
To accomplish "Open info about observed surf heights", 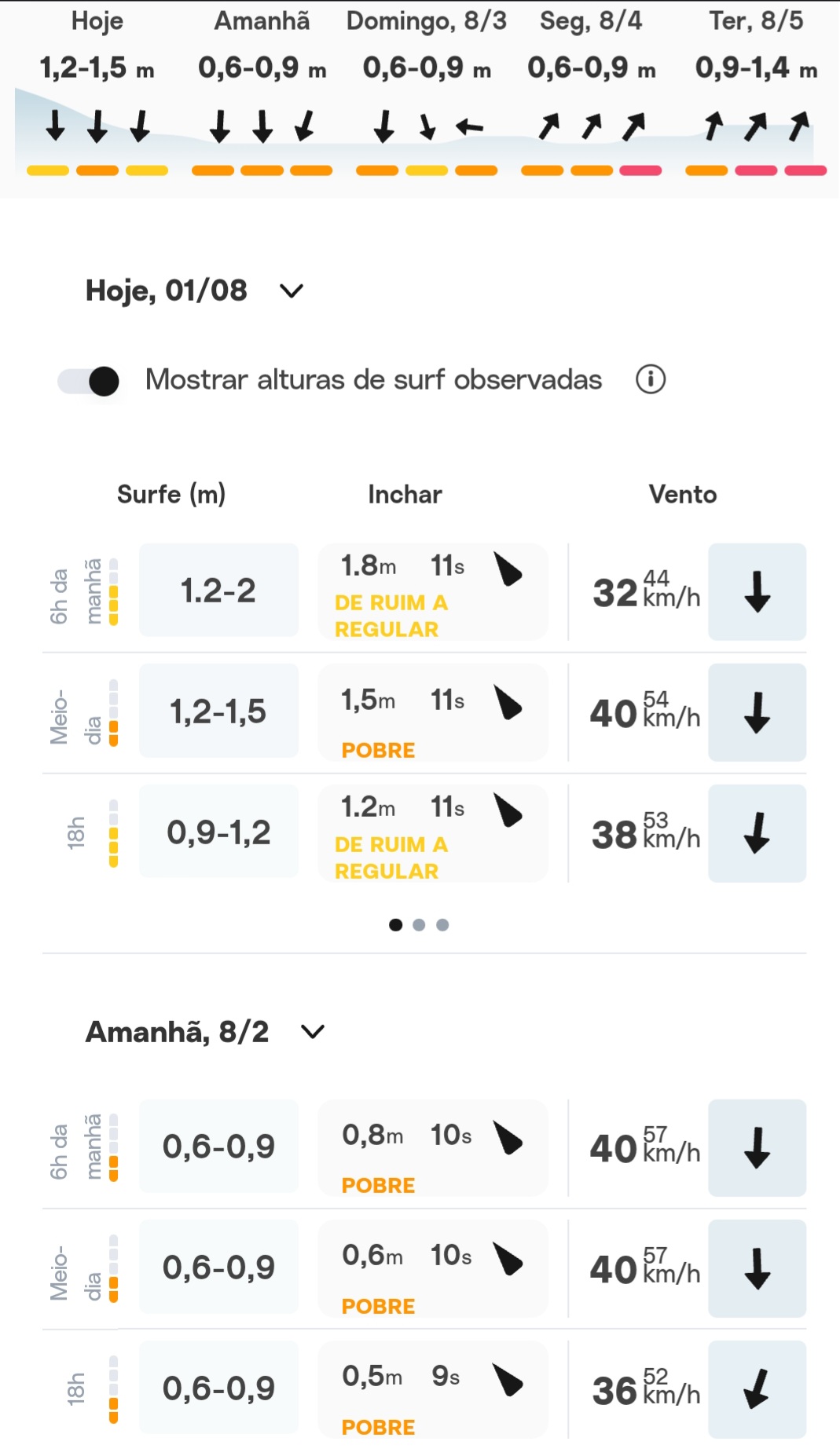I will (651, 379).
